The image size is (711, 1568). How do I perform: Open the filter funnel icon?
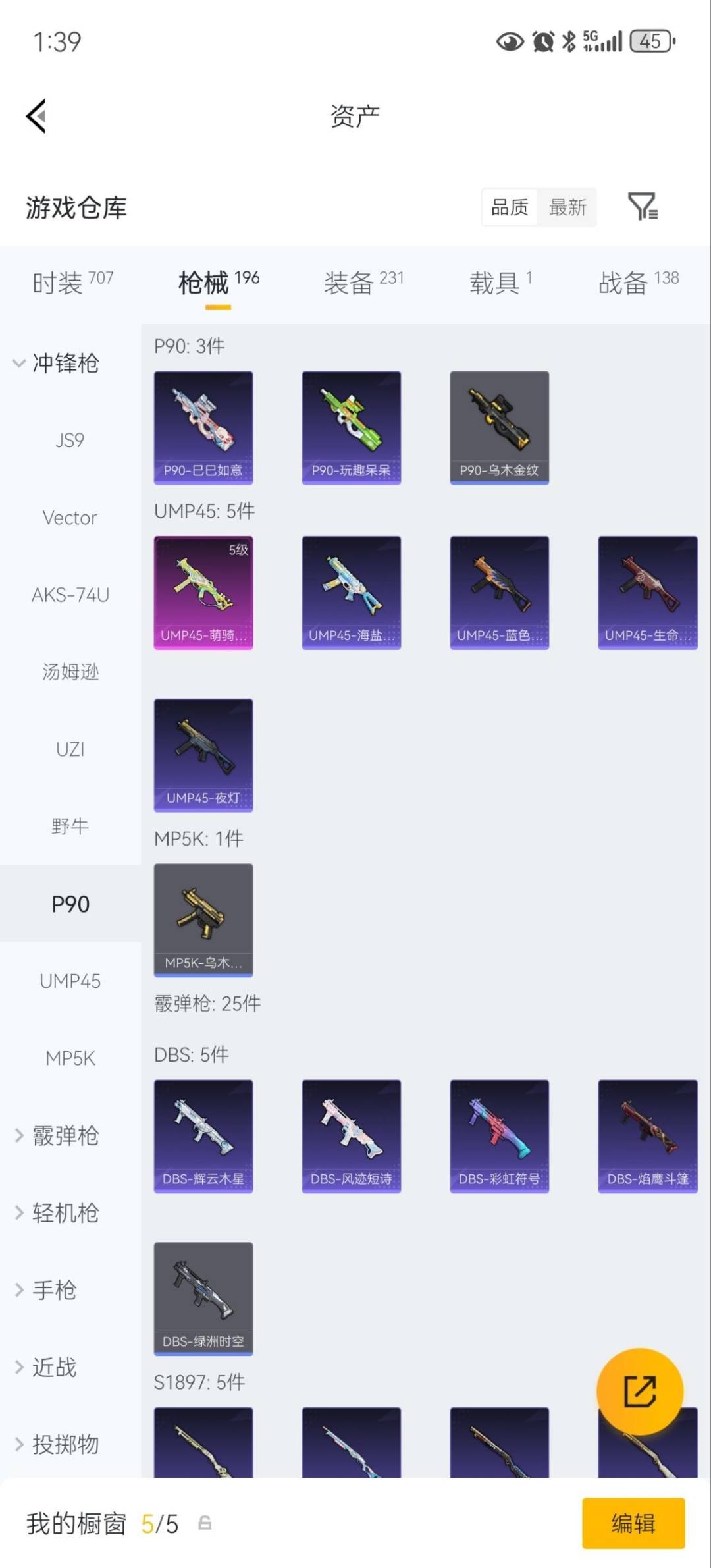click(643, 207)
